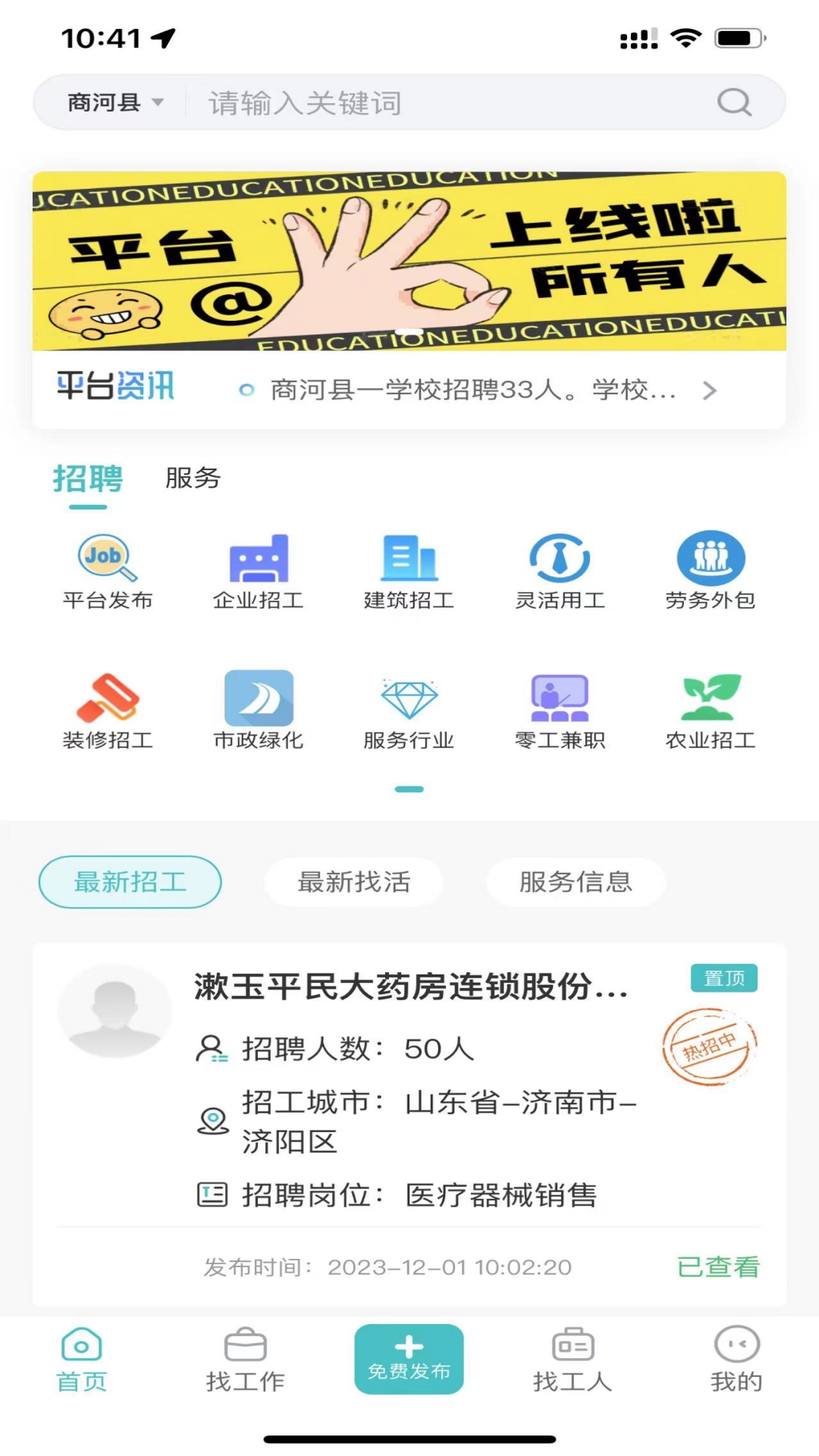Open the 商河县 location dropdown
819x1456 pixels.
click(x=115, y=102)
